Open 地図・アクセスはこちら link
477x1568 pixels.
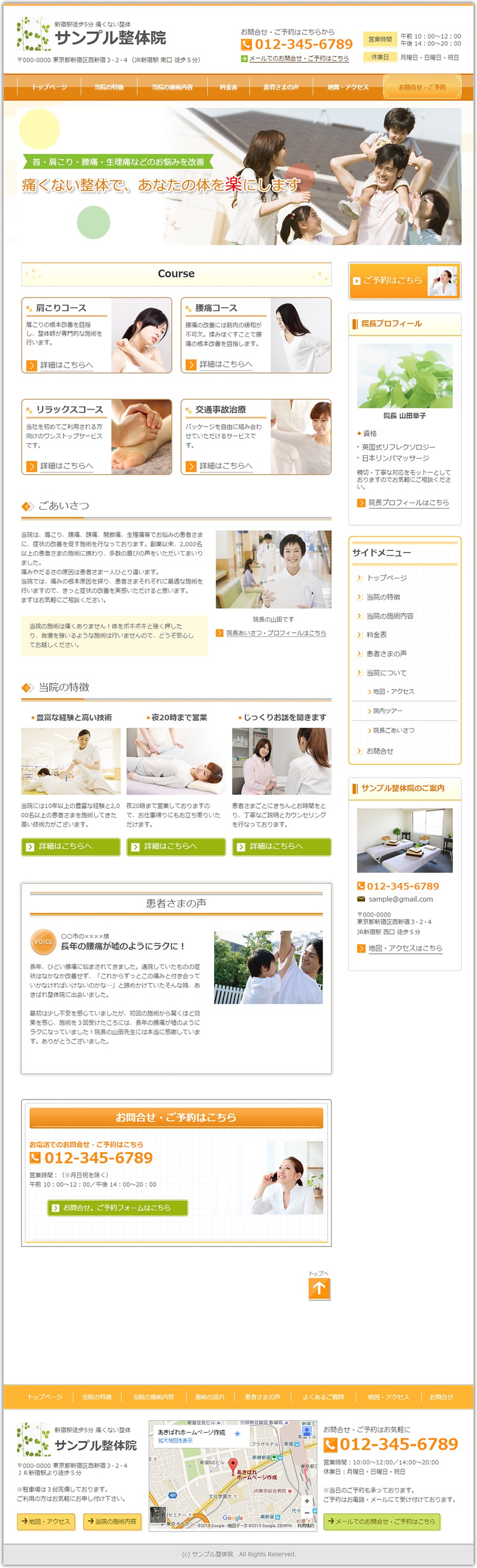coord(404,948)
